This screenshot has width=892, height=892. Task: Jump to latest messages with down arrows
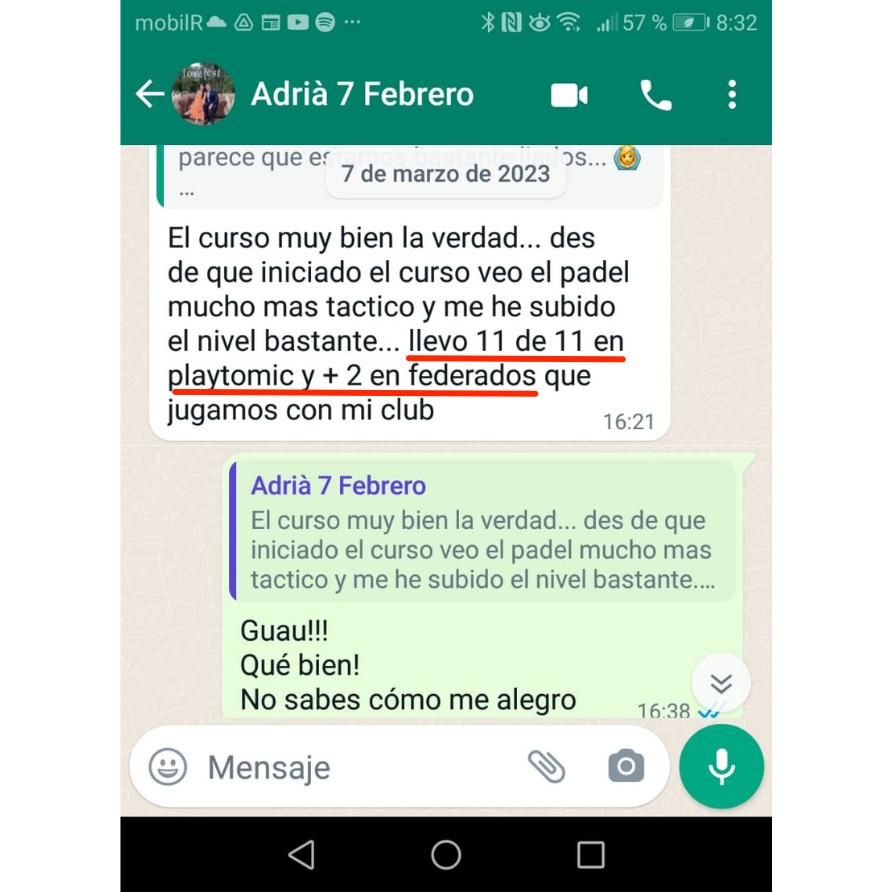pyautogui.click(x=721, y=683)
